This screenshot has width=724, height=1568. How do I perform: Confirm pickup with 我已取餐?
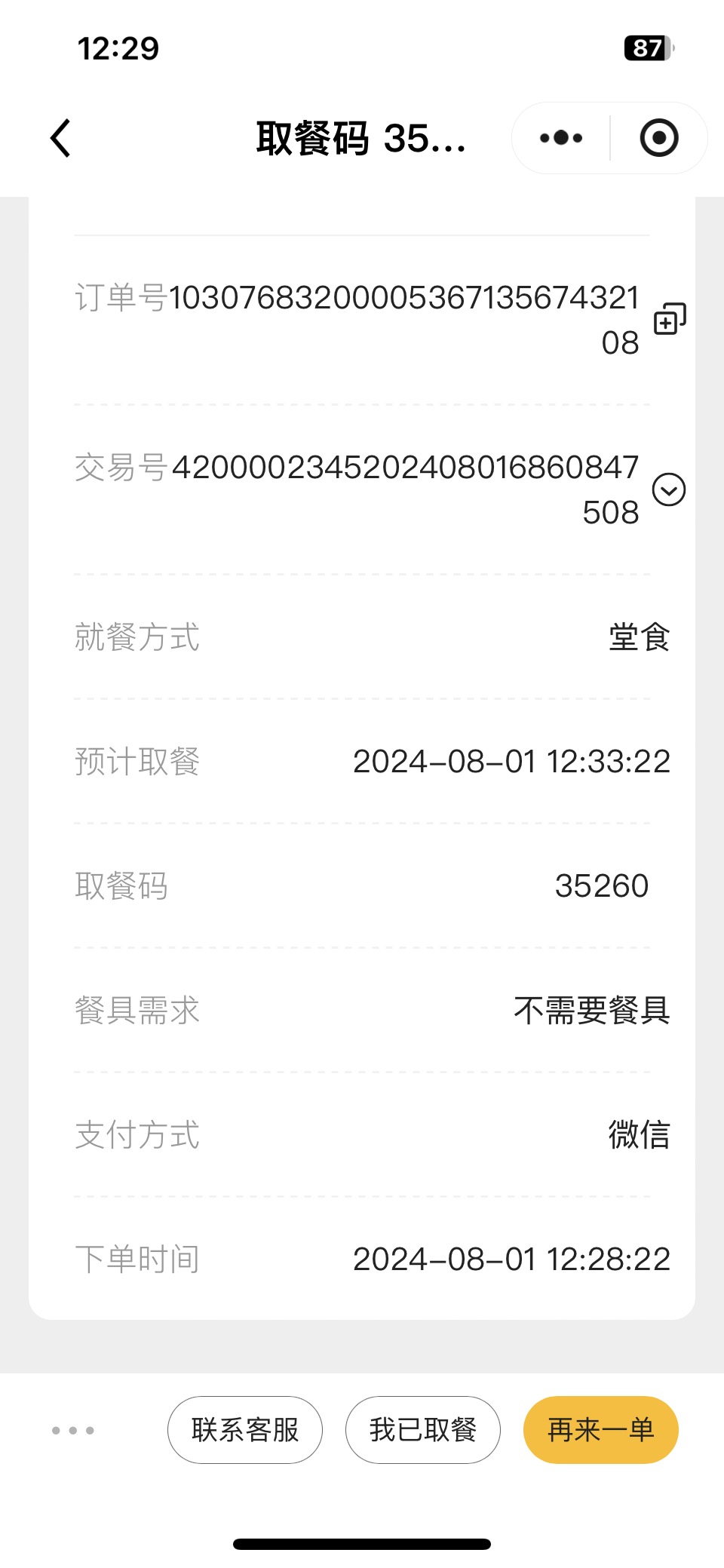point(423,1429)
